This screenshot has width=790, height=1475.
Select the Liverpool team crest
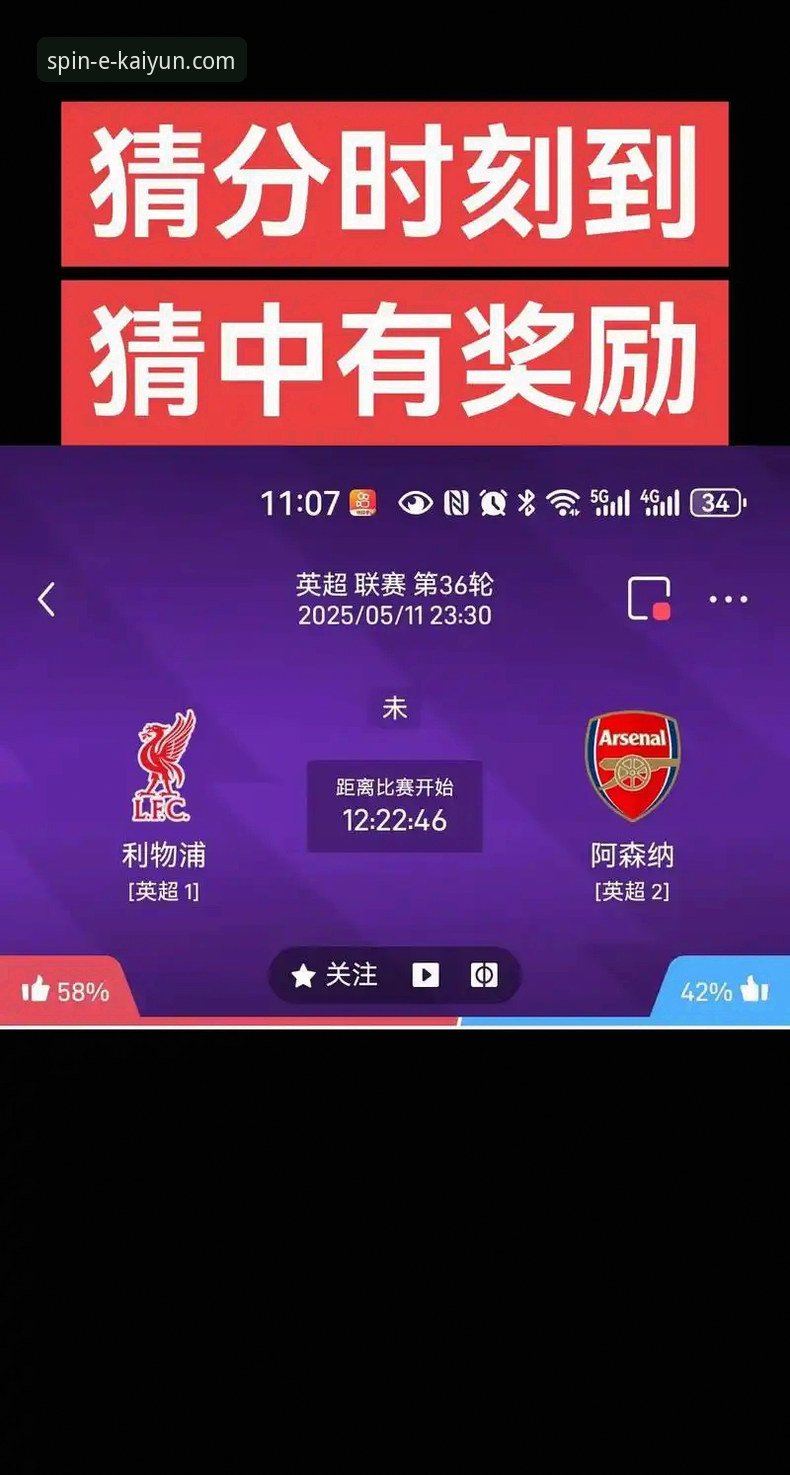(x=165, y=765)
